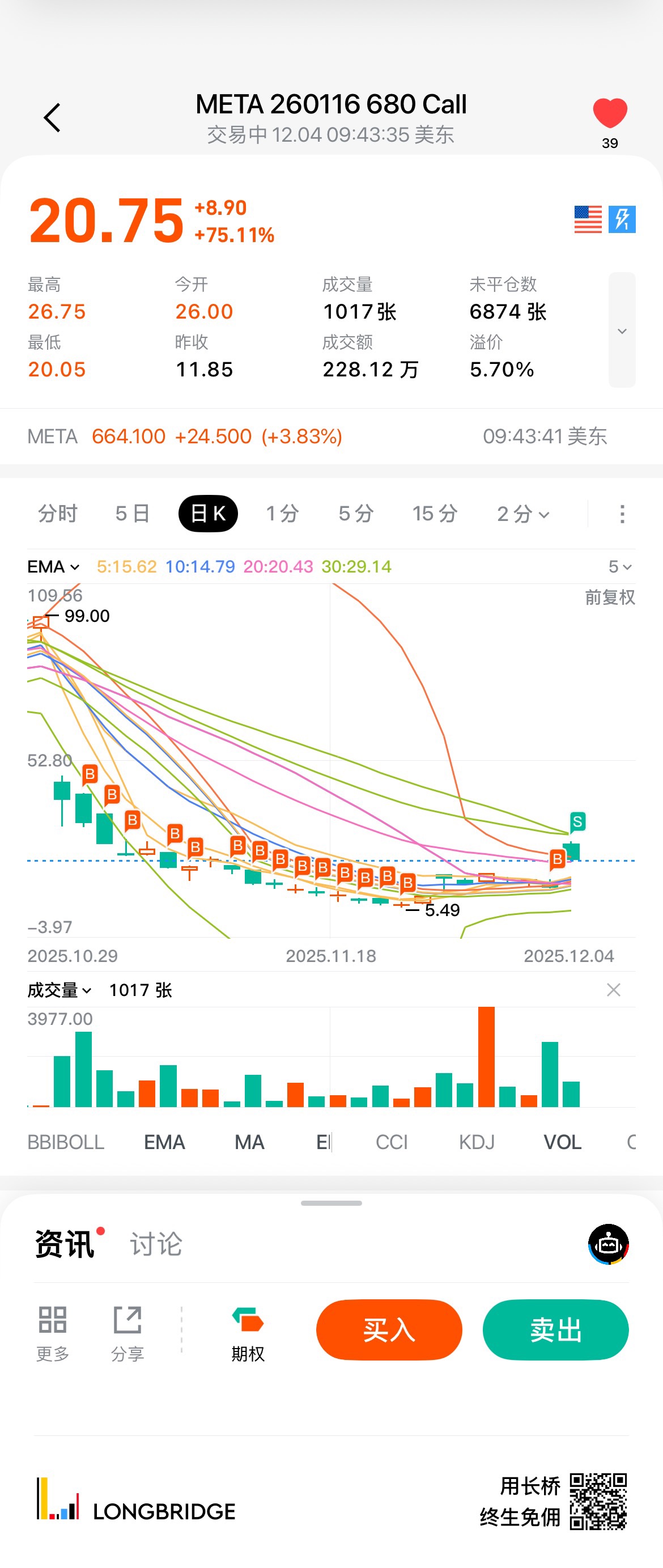Close the volume sub-chart panel
This screenshot has height=1568, width=663.
pyautogui.click(x=613, y=990)
